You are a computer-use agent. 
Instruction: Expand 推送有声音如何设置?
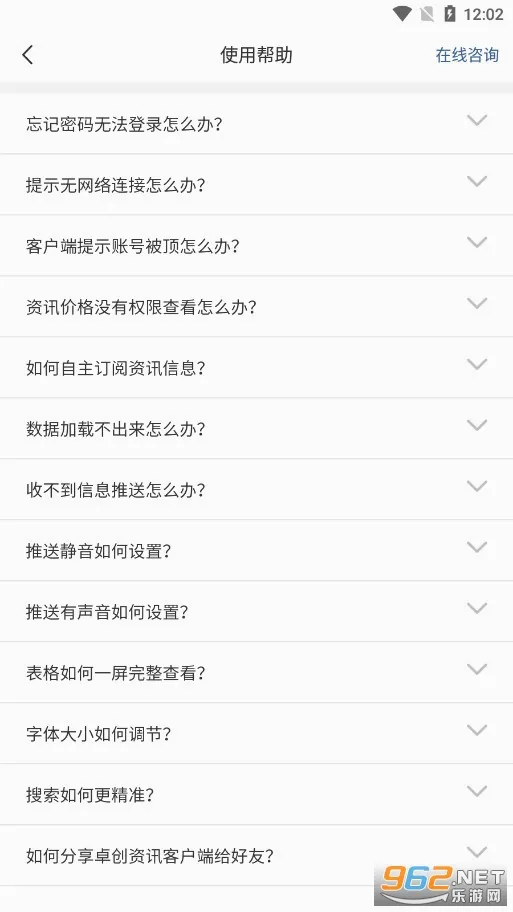(x=256, y=612)
